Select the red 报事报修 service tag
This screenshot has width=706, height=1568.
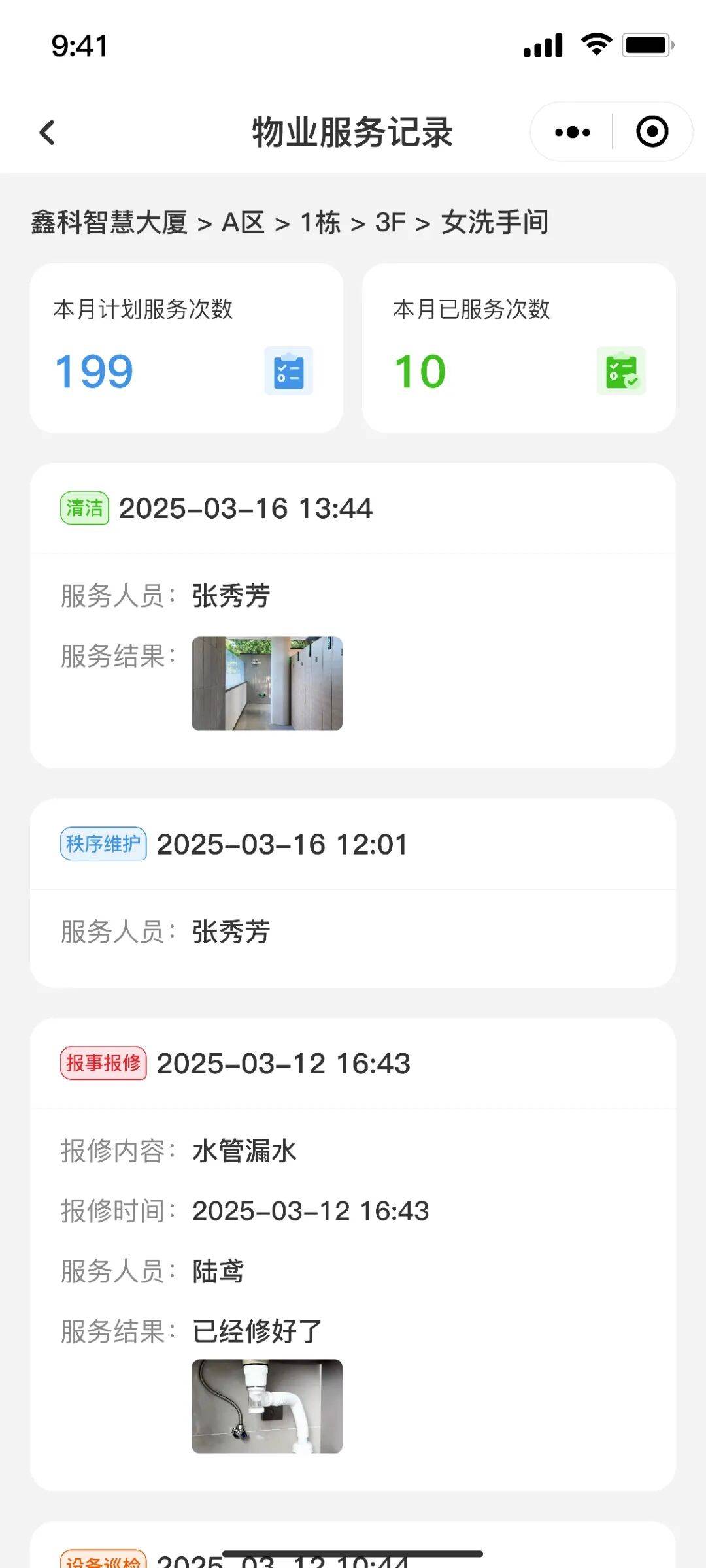click(105, 1063)
